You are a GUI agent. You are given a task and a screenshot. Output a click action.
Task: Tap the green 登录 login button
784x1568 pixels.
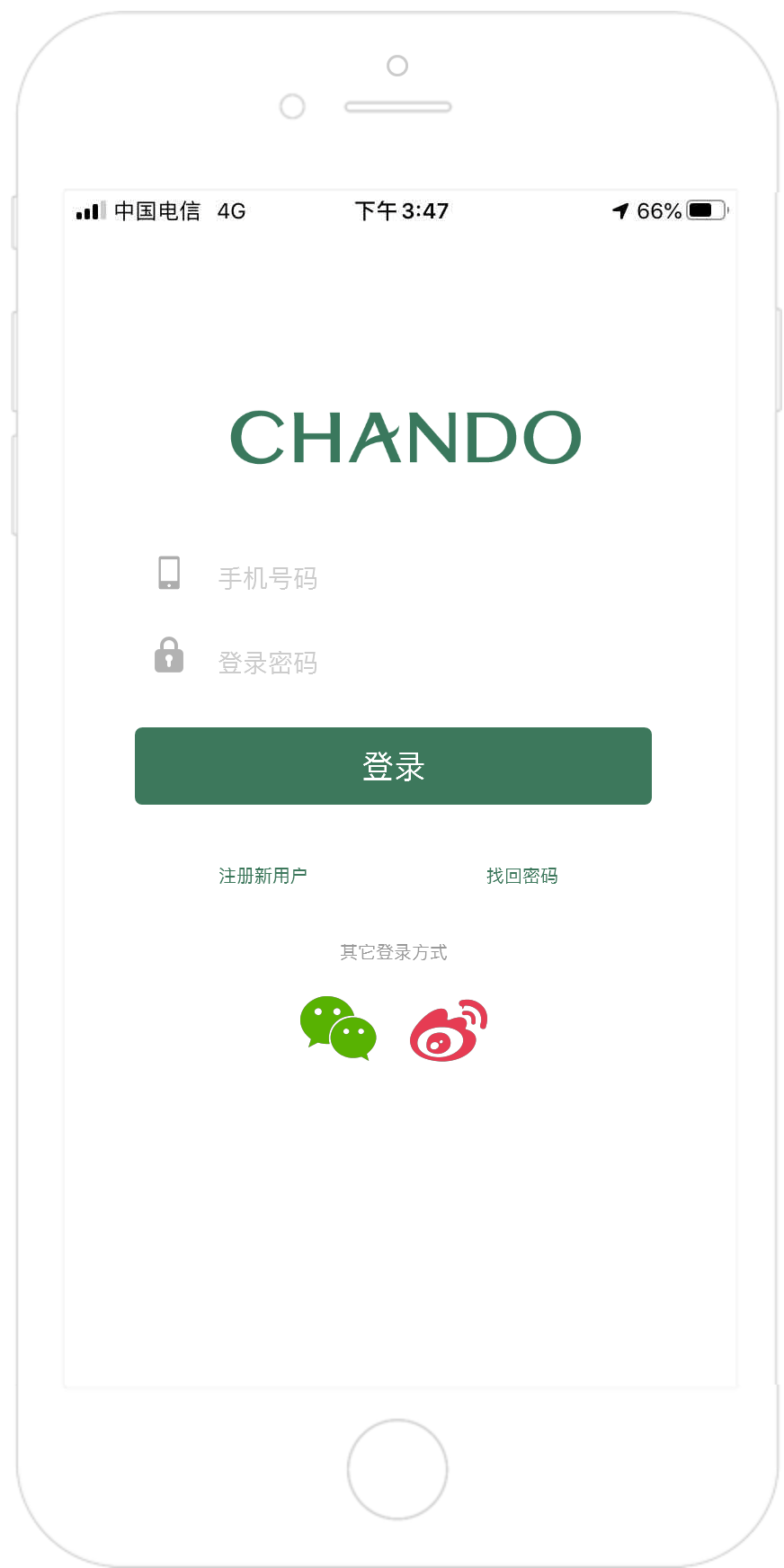[393, 766]
